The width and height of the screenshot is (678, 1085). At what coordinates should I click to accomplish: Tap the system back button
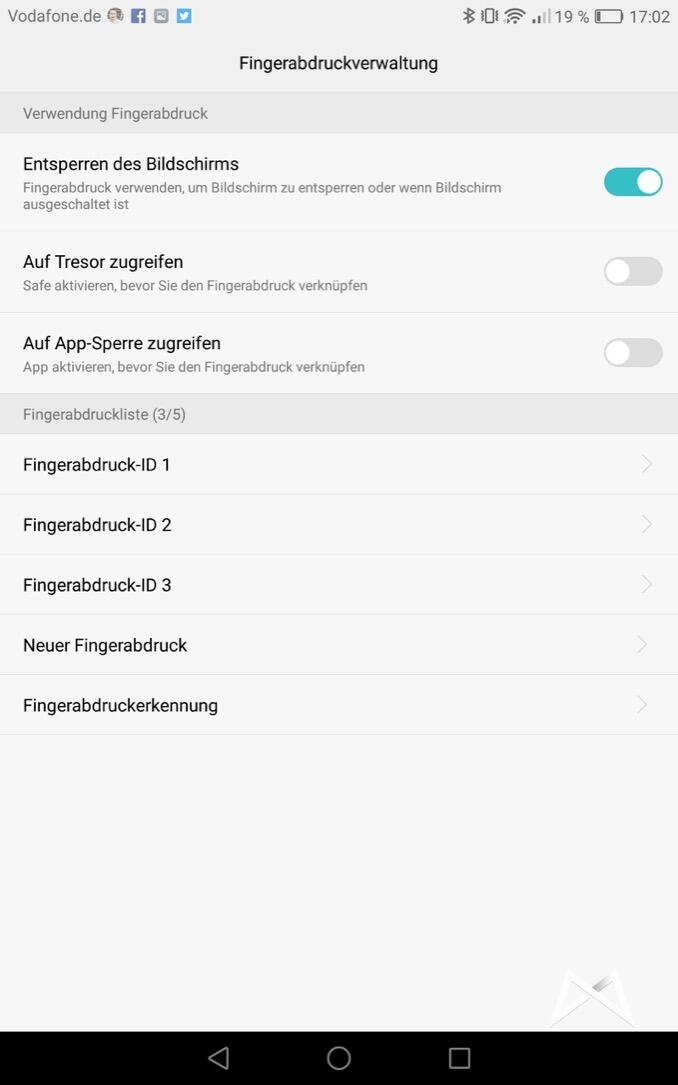[219, 1057]
